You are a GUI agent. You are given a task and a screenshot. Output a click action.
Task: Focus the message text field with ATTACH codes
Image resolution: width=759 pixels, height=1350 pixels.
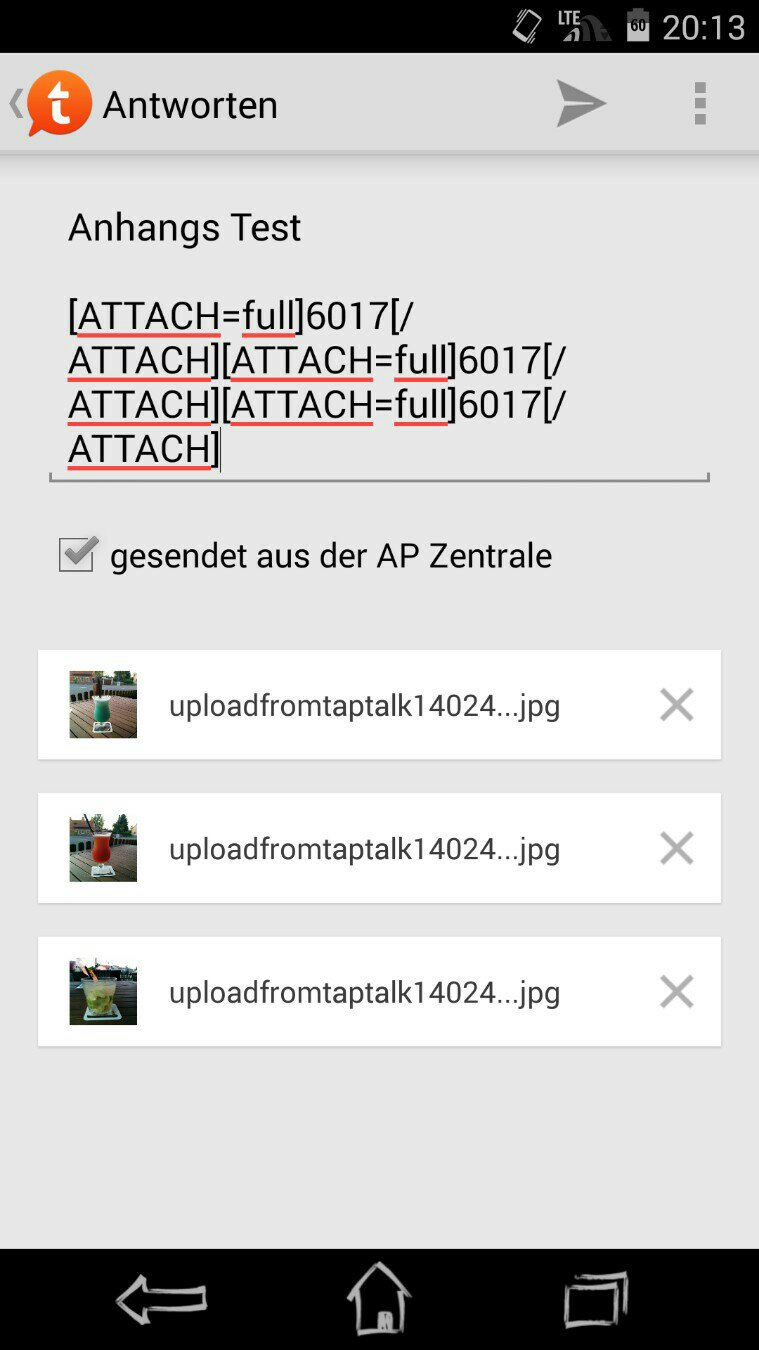(x=378, y=382)
